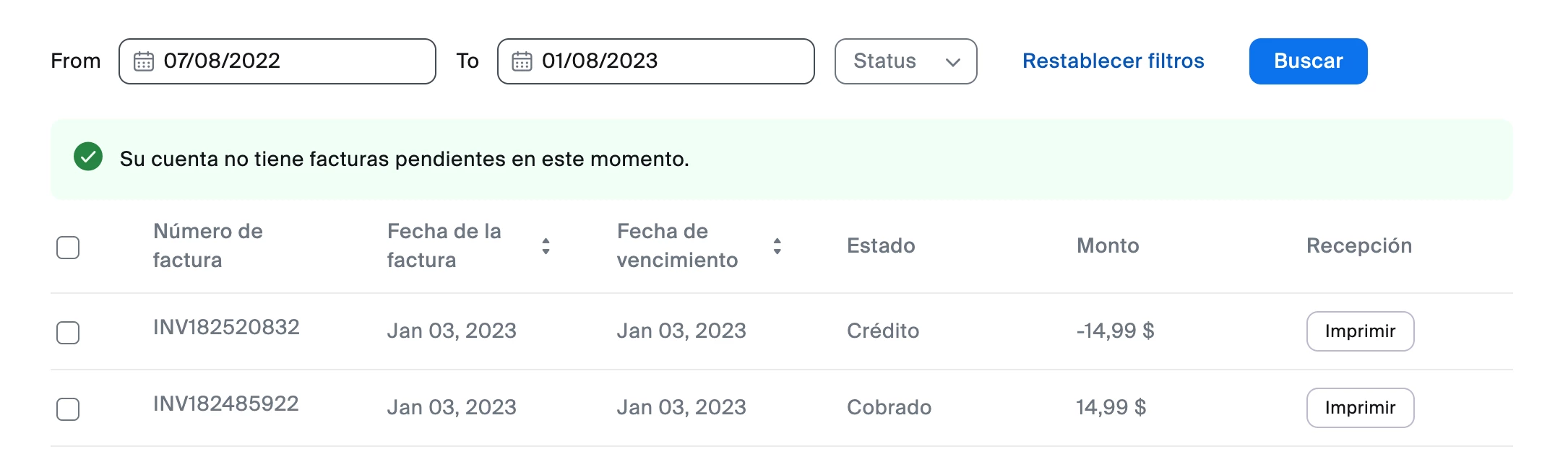Expand the Status dropdown

[x=905, y=61]
